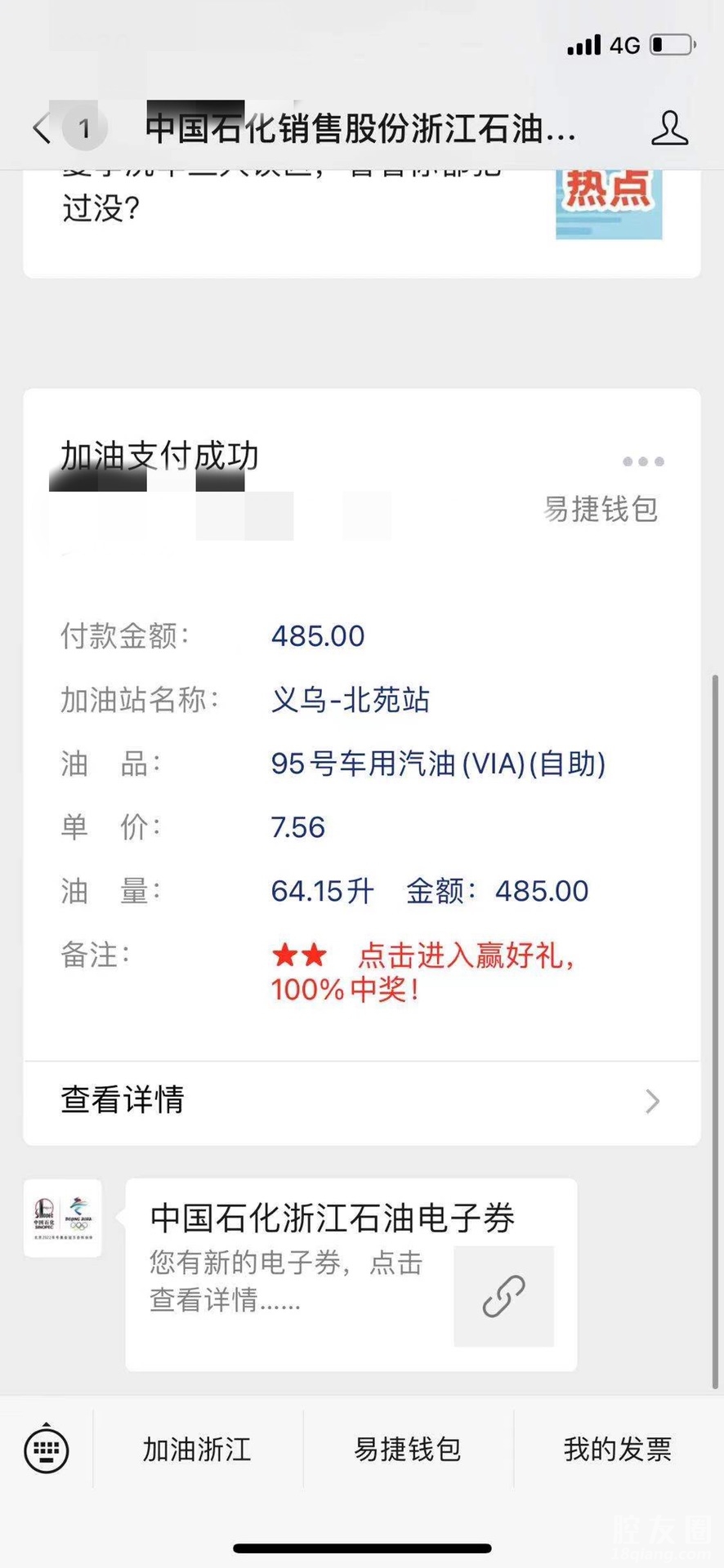Image resolution: width=724 pixels, height=1568 pixels.
Task: Tap the Sinopec account avatar
Action: [63, 1218]
